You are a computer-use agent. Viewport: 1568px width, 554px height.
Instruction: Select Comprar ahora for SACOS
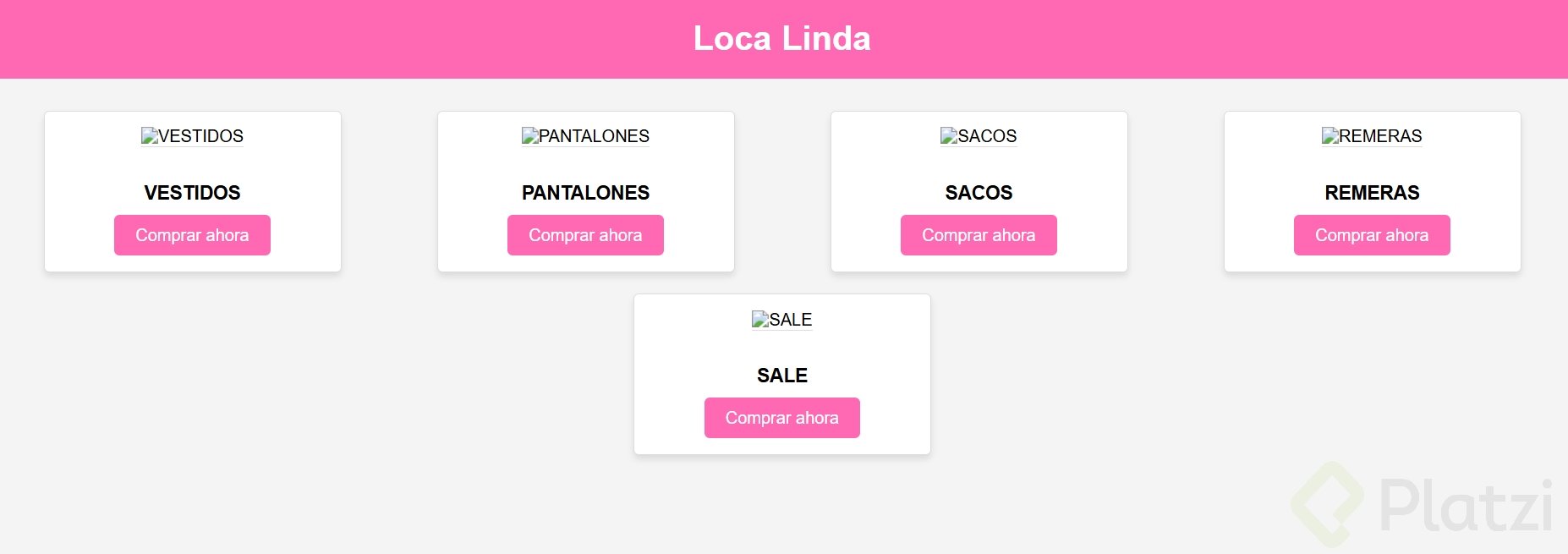click(x=979, y=235)
